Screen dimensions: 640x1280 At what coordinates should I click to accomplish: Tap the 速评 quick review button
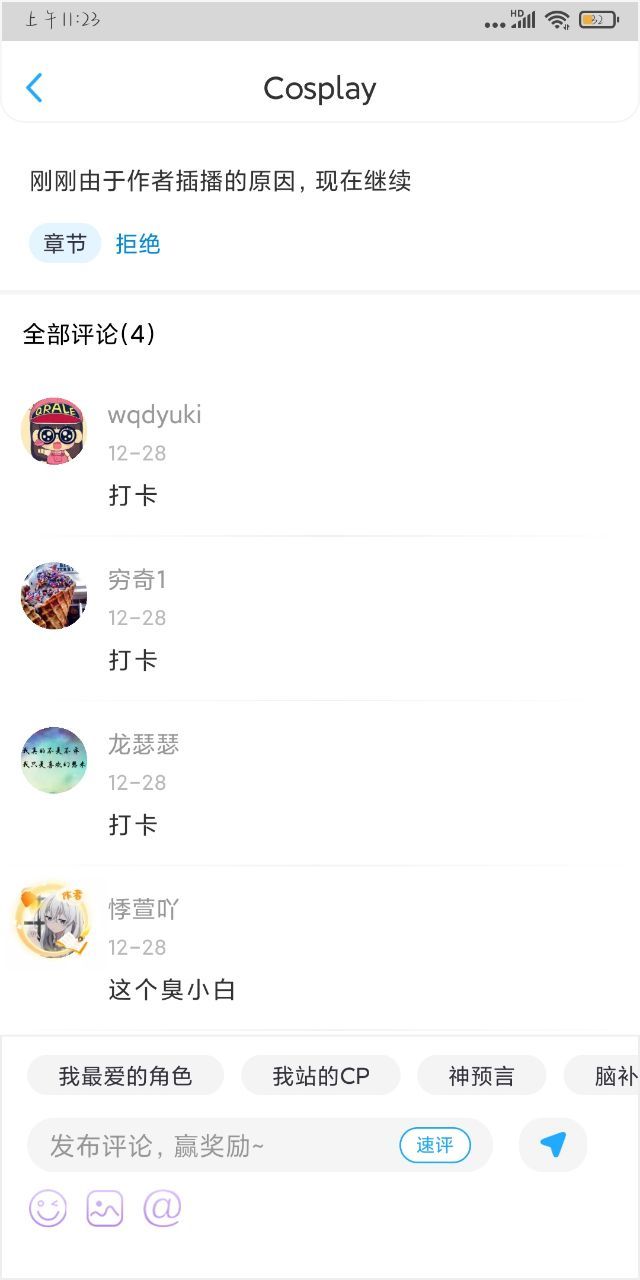(x=435, y=1145)
